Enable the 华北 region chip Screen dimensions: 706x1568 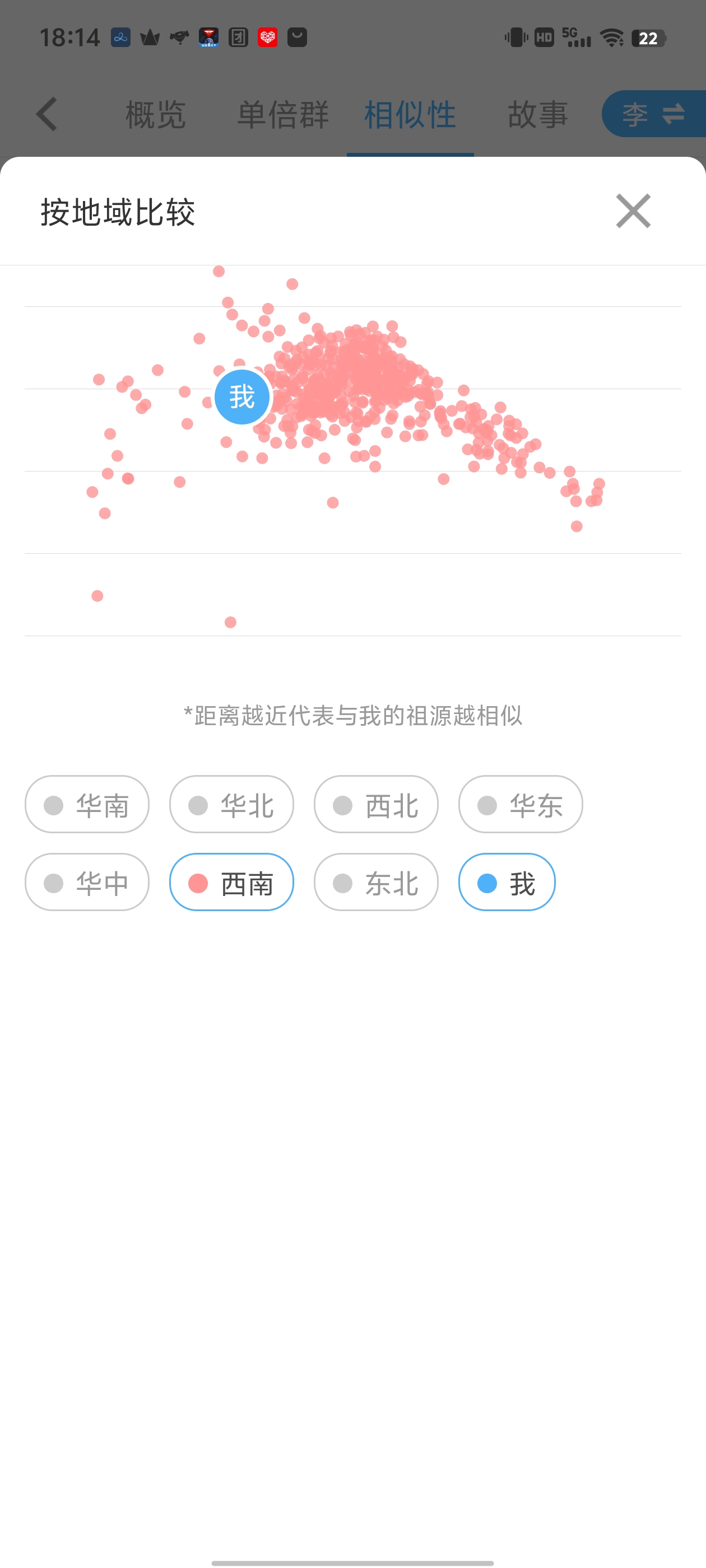point(231,804)
